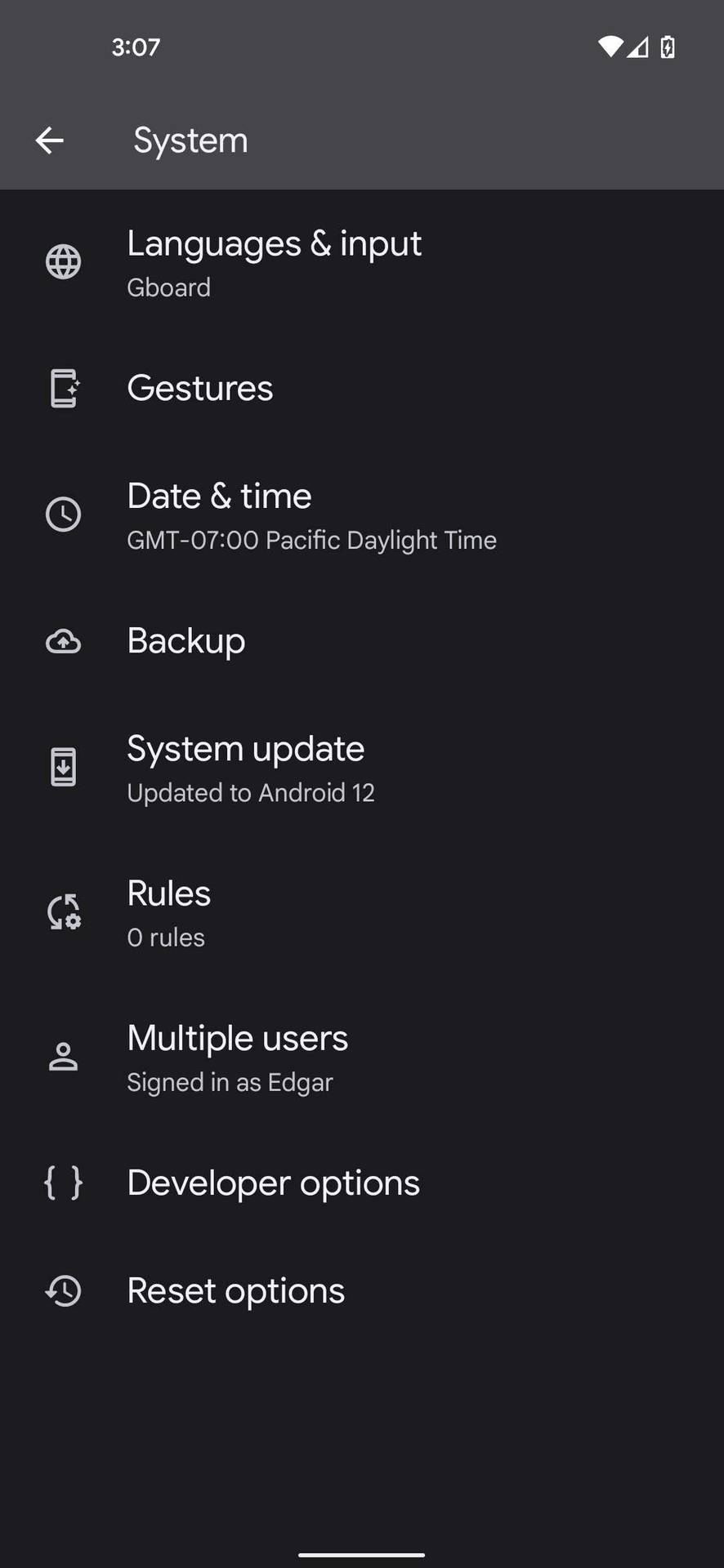The image size is (724, 1568).
Task: Open the Rules row
Action: click(169, 912)
